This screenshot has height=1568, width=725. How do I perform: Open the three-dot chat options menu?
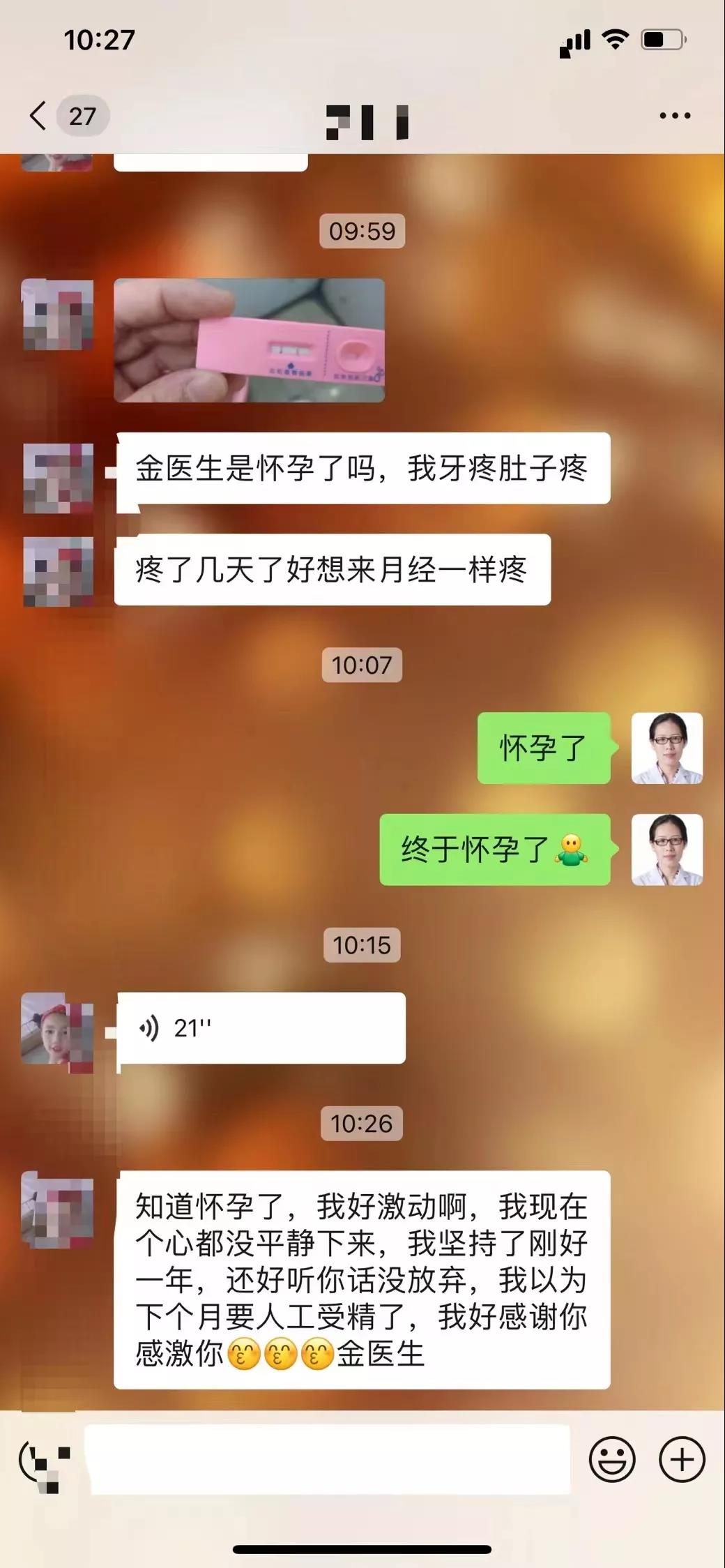tap(675, 116)
